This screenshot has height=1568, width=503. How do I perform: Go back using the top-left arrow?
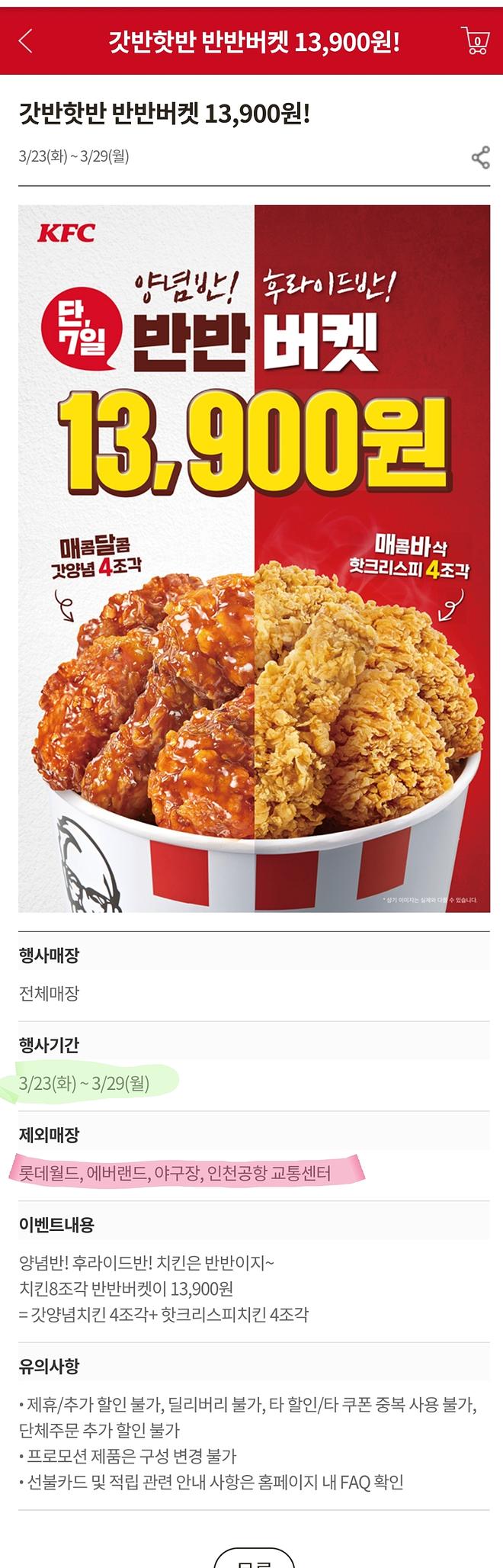(x=26, y=41)
